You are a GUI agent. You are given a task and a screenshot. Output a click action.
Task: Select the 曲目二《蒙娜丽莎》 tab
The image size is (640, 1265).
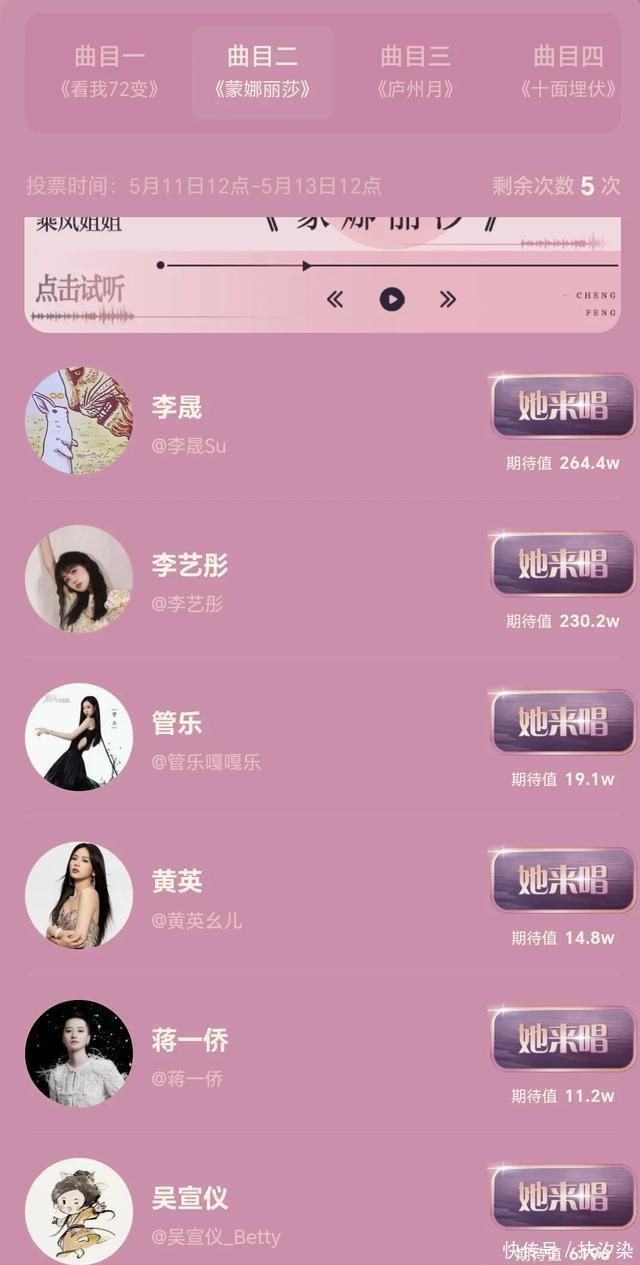[262, 72]
